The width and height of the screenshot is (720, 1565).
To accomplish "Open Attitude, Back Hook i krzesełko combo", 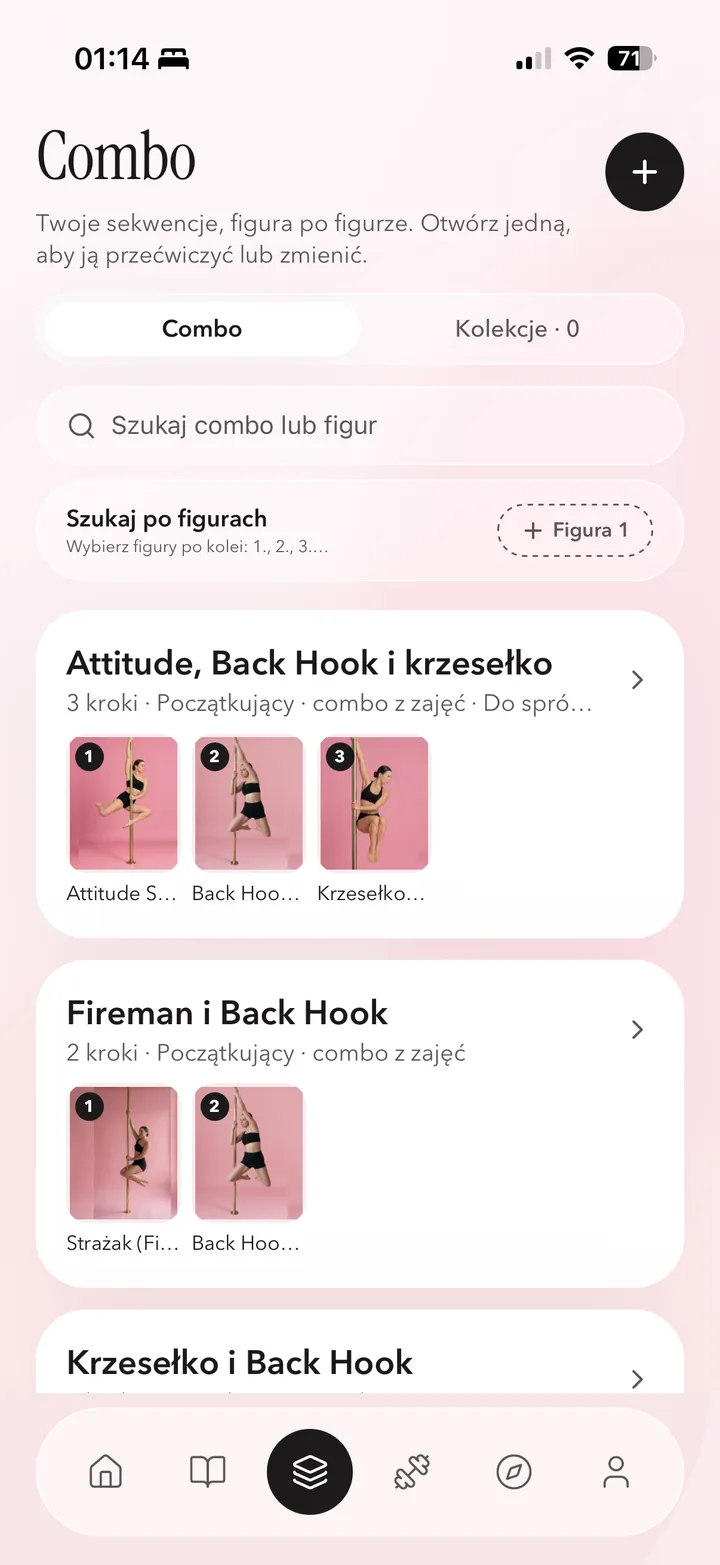I will click(360, 774).
